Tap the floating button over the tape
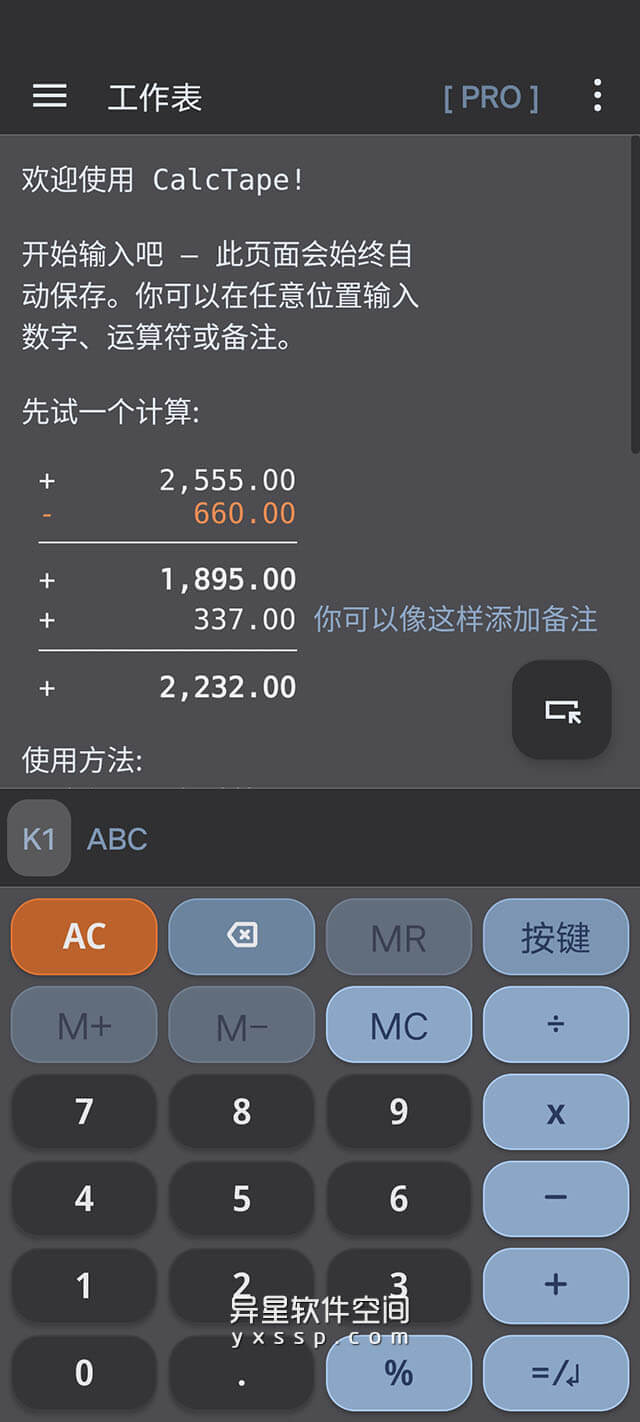 coord(562,710)
